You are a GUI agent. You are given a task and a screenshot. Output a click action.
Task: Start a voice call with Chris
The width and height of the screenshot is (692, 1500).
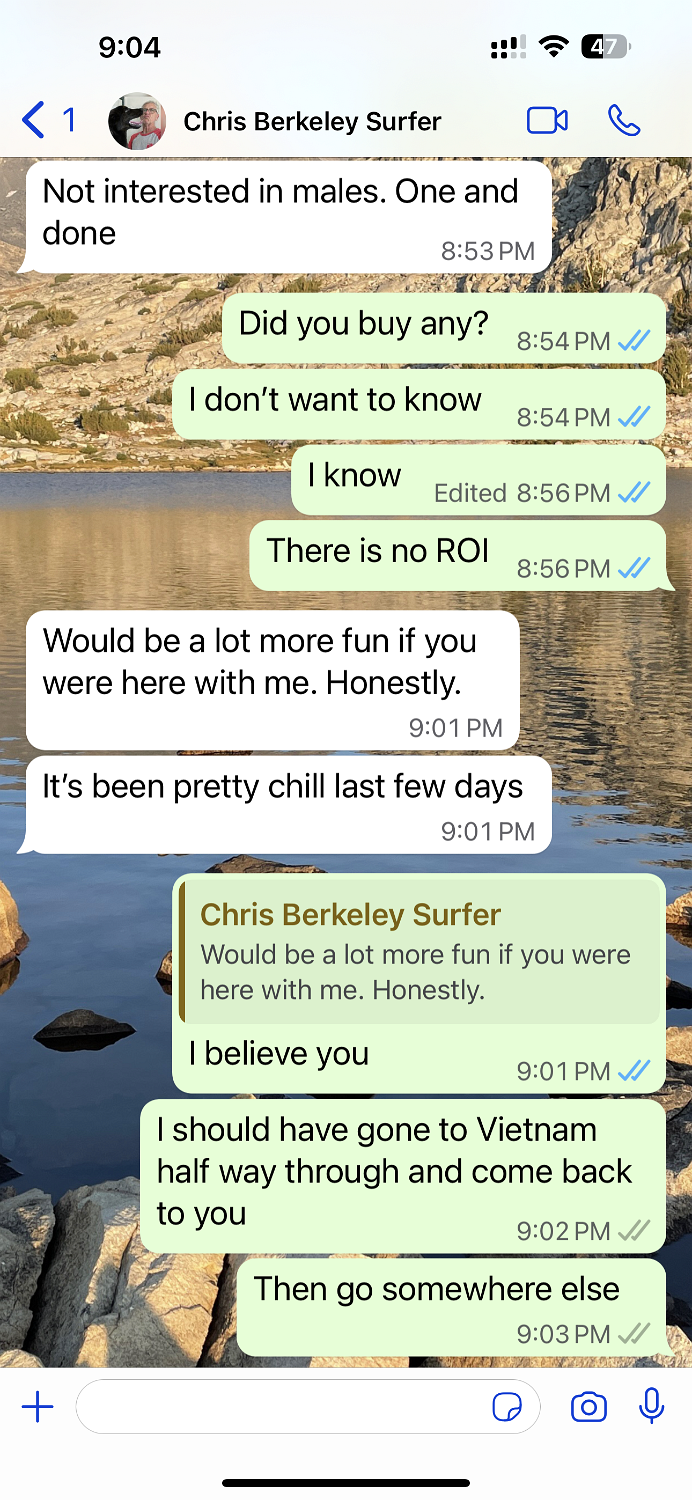tap(623, 121)
